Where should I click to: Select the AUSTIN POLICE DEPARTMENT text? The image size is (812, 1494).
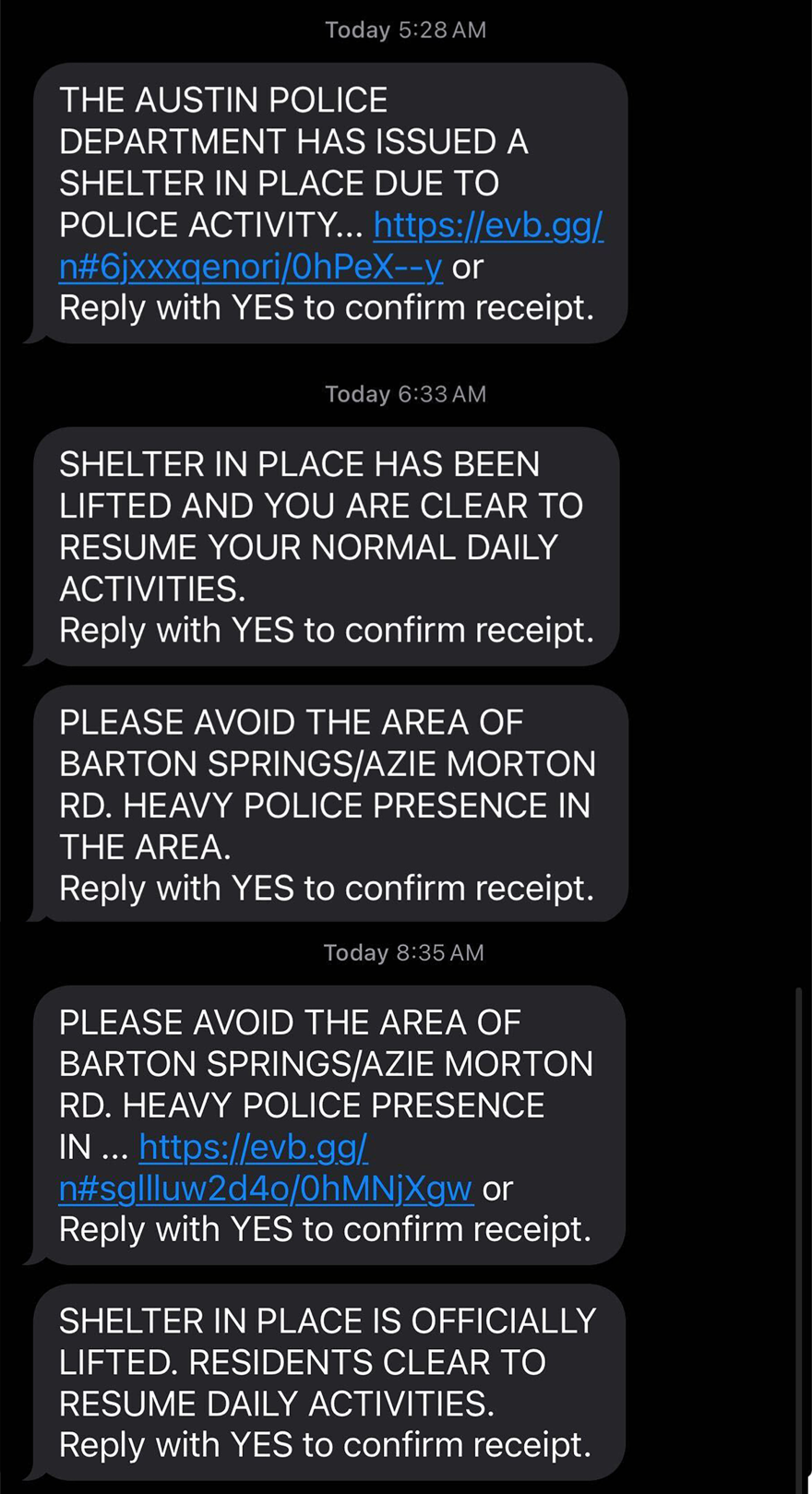[x=277, y=120]
